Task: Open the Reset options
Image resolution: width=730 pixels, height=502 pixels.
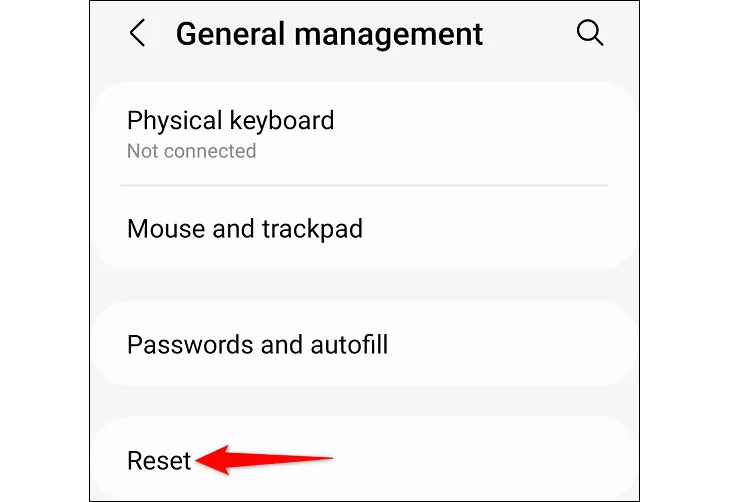Action: tap(364, 460)
